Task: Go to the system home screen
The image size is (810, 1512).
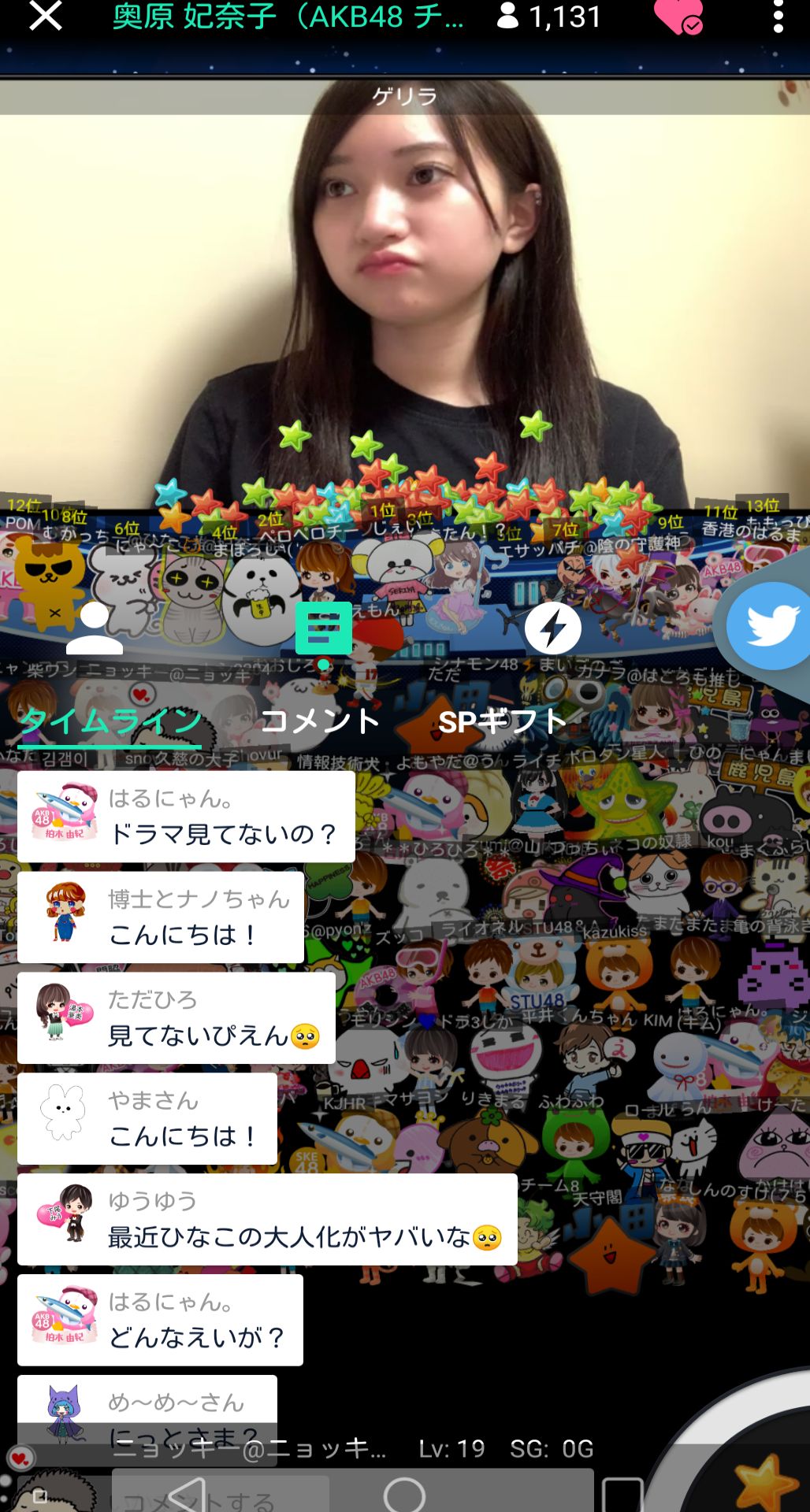Action: 404,1494
